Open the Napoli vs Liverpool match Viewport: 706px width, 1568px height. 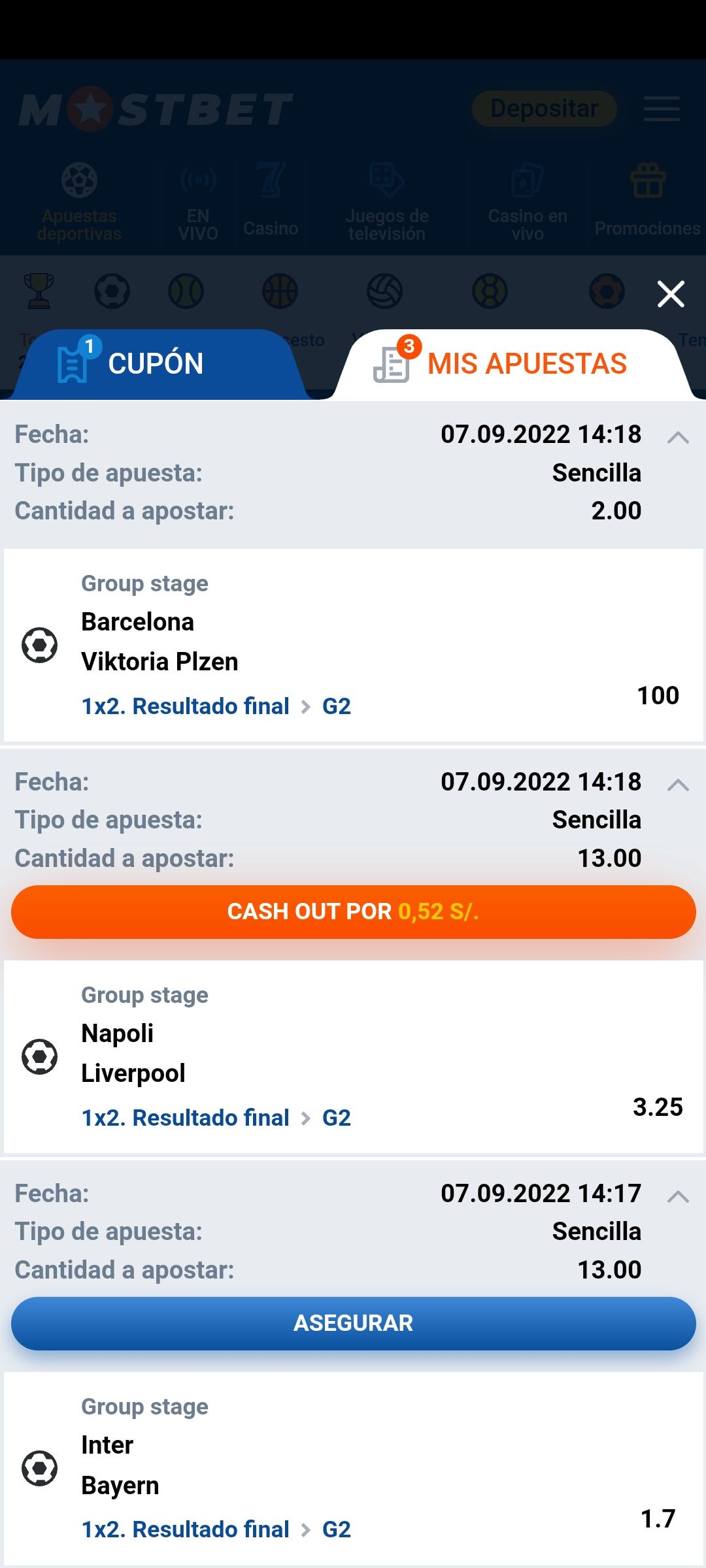click(x=133, y=1053)
